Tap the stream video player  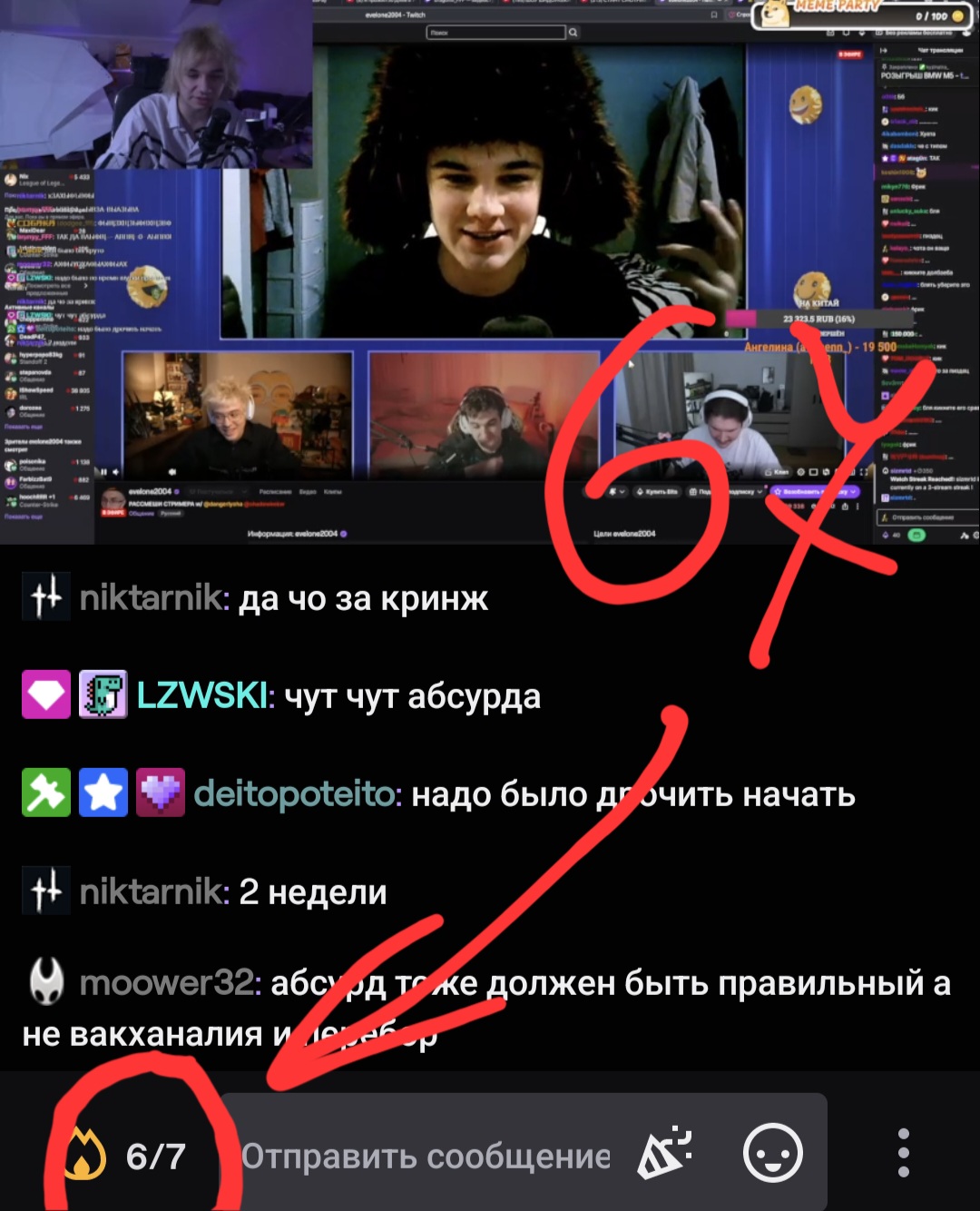click(490, 272)
